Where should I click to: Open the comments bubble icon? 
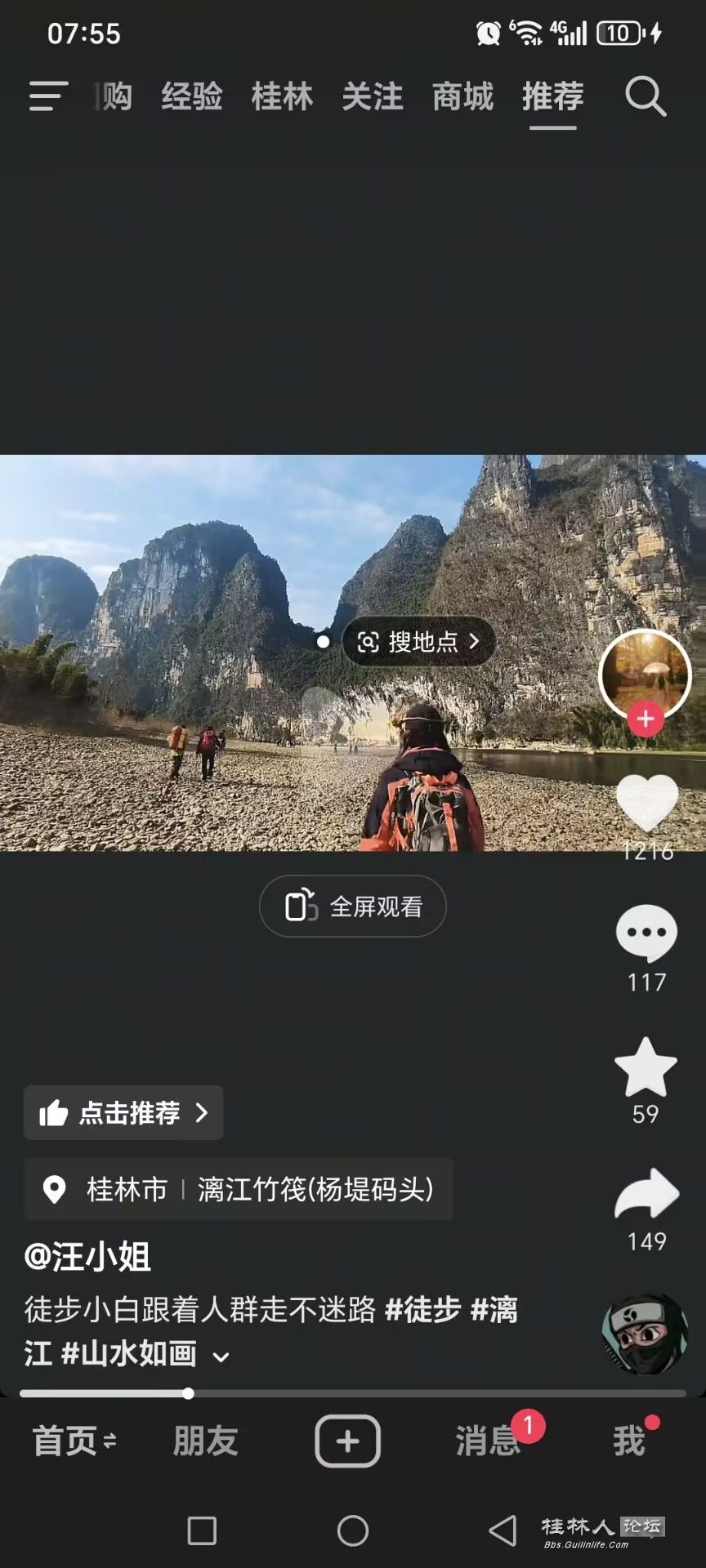(x=646, y=933)
